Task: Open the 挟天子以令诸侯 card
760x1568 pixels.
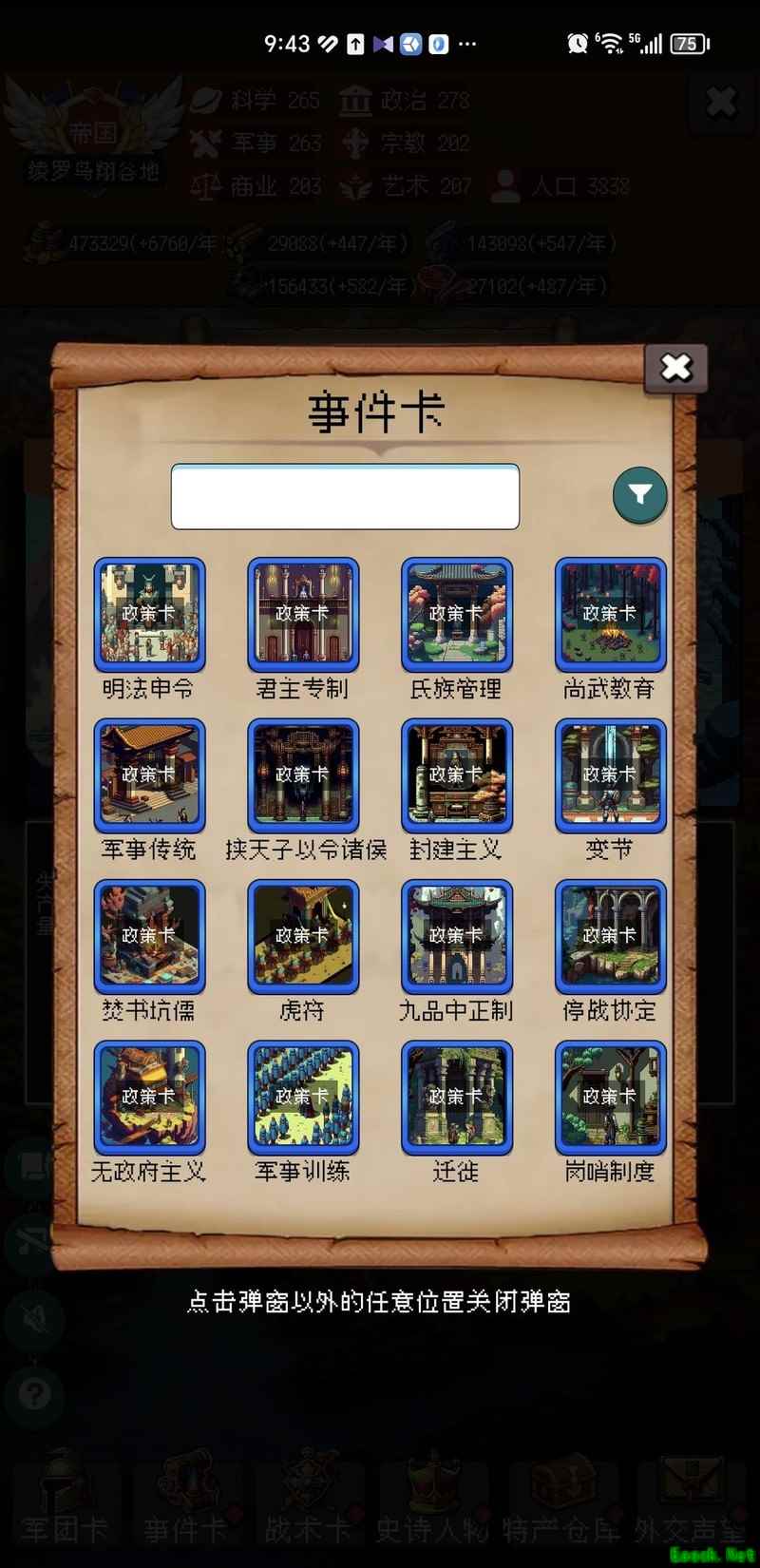Action: (x=303, y=774)
